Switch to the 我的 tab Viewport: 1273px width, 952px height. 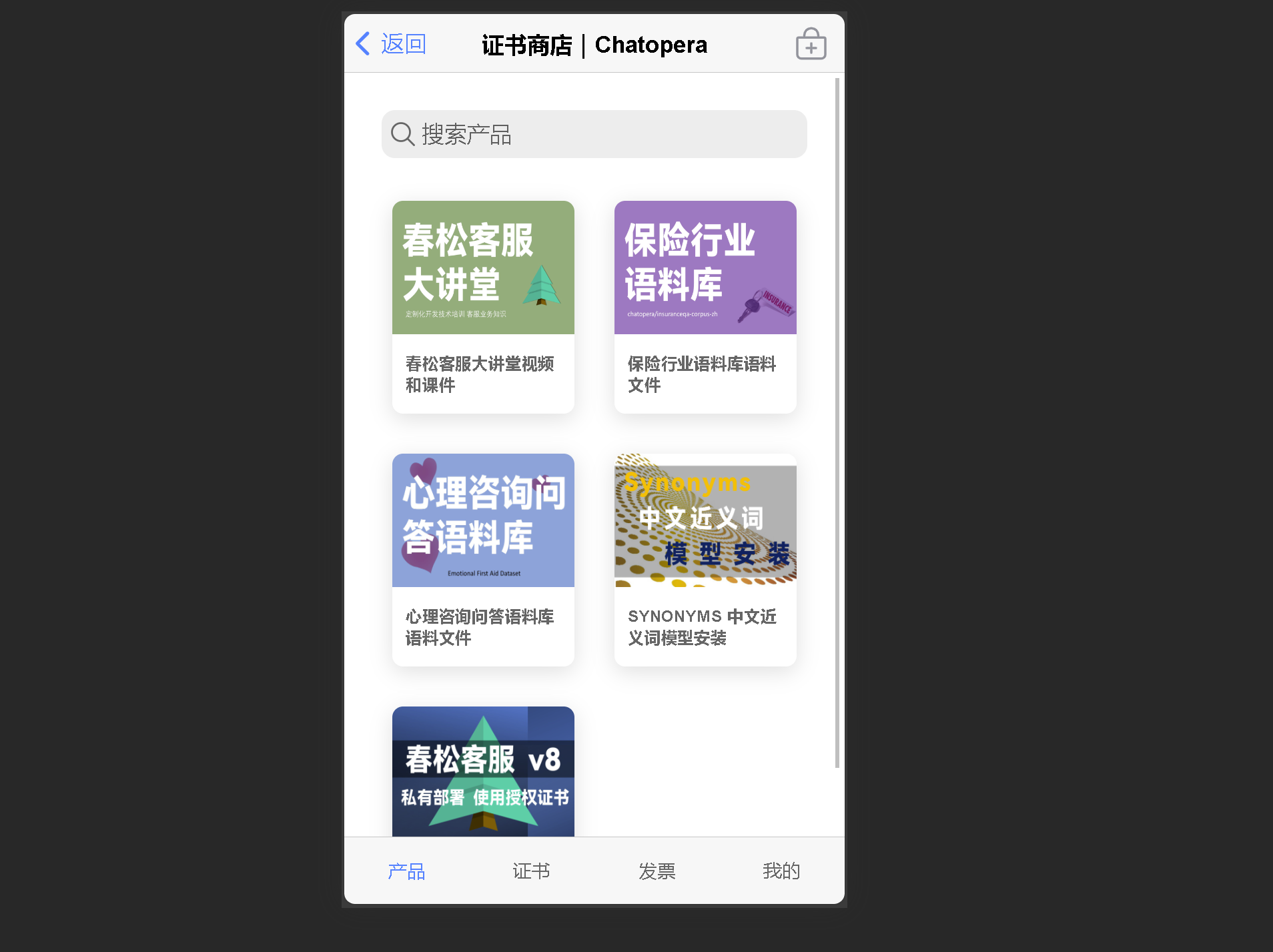coord(781,871)
